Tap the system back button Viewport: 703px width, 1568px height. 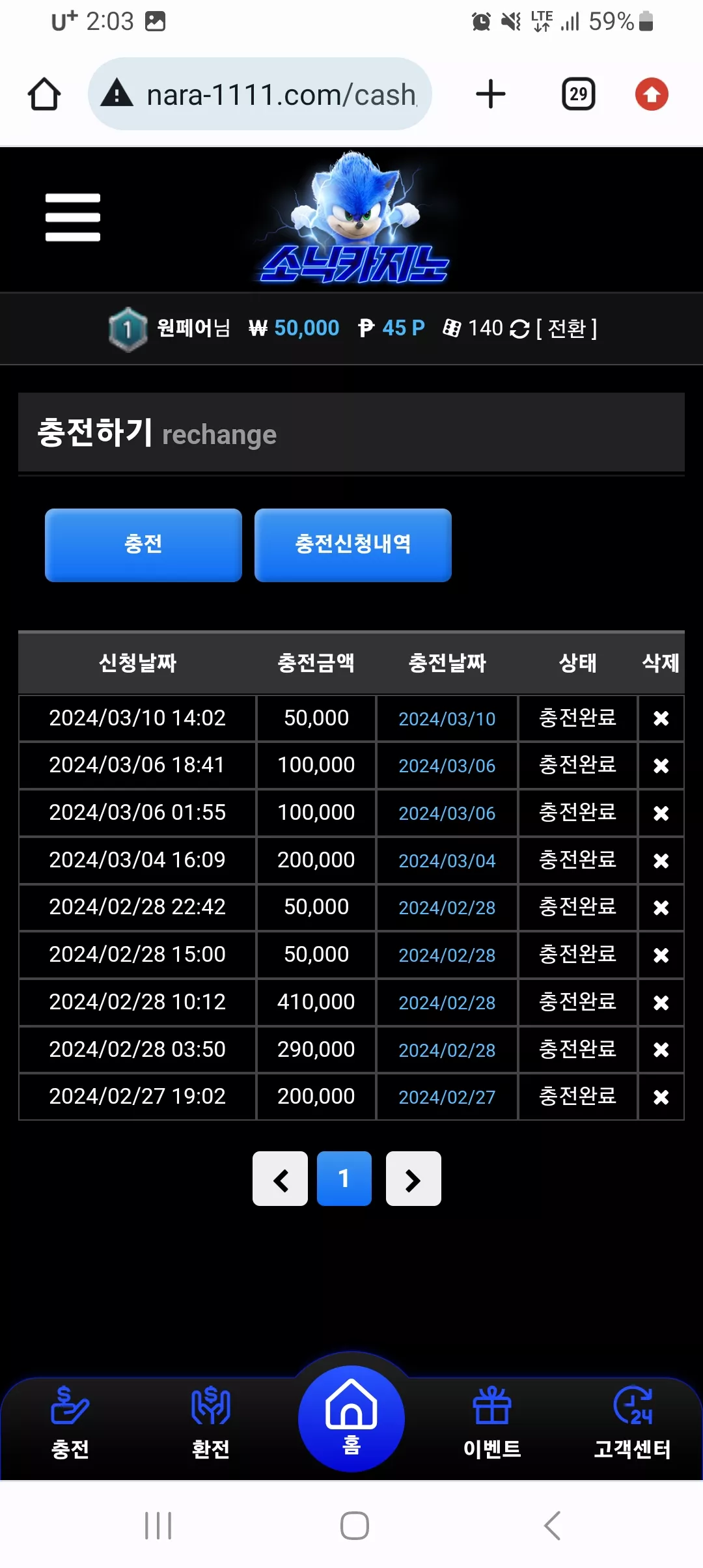click(x=552, y=1526)
